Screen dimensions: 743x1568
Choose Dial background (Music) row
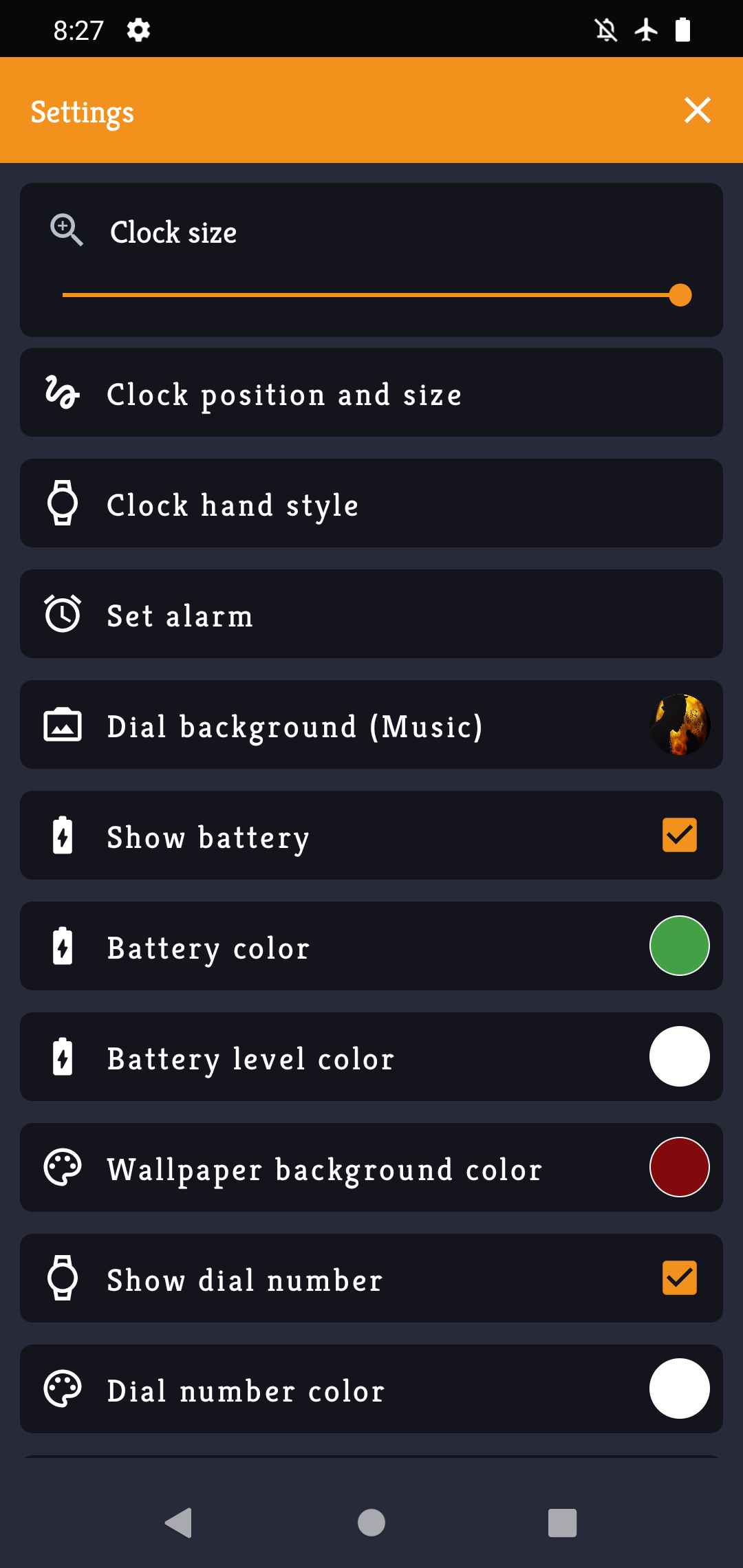coord(371,724)
